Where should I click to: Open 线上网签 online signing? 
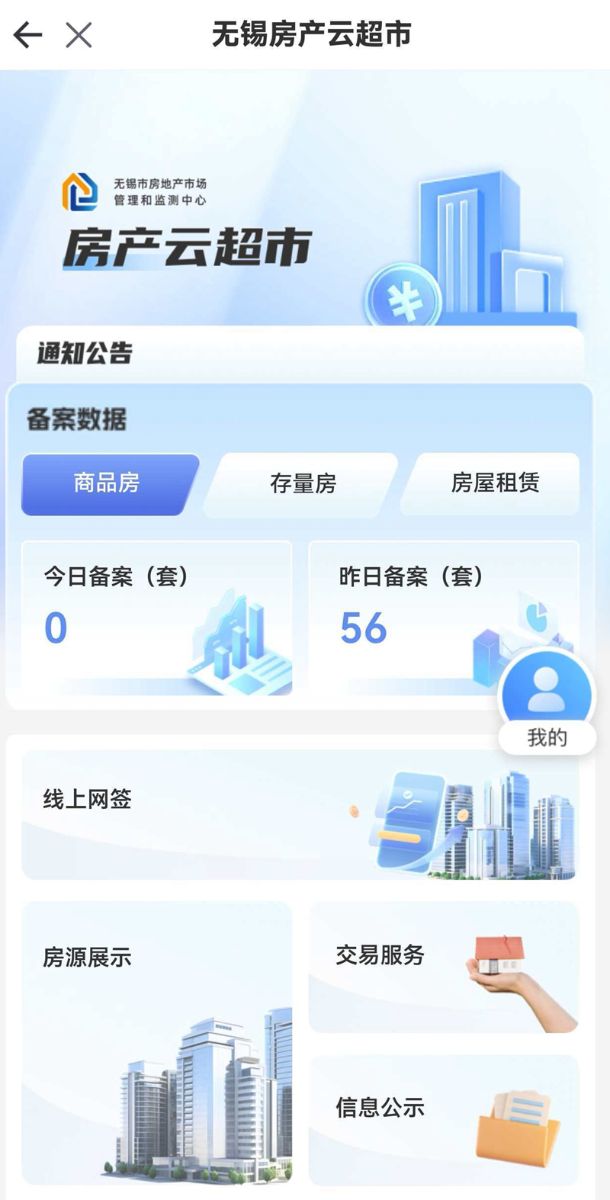coord(300,814)
